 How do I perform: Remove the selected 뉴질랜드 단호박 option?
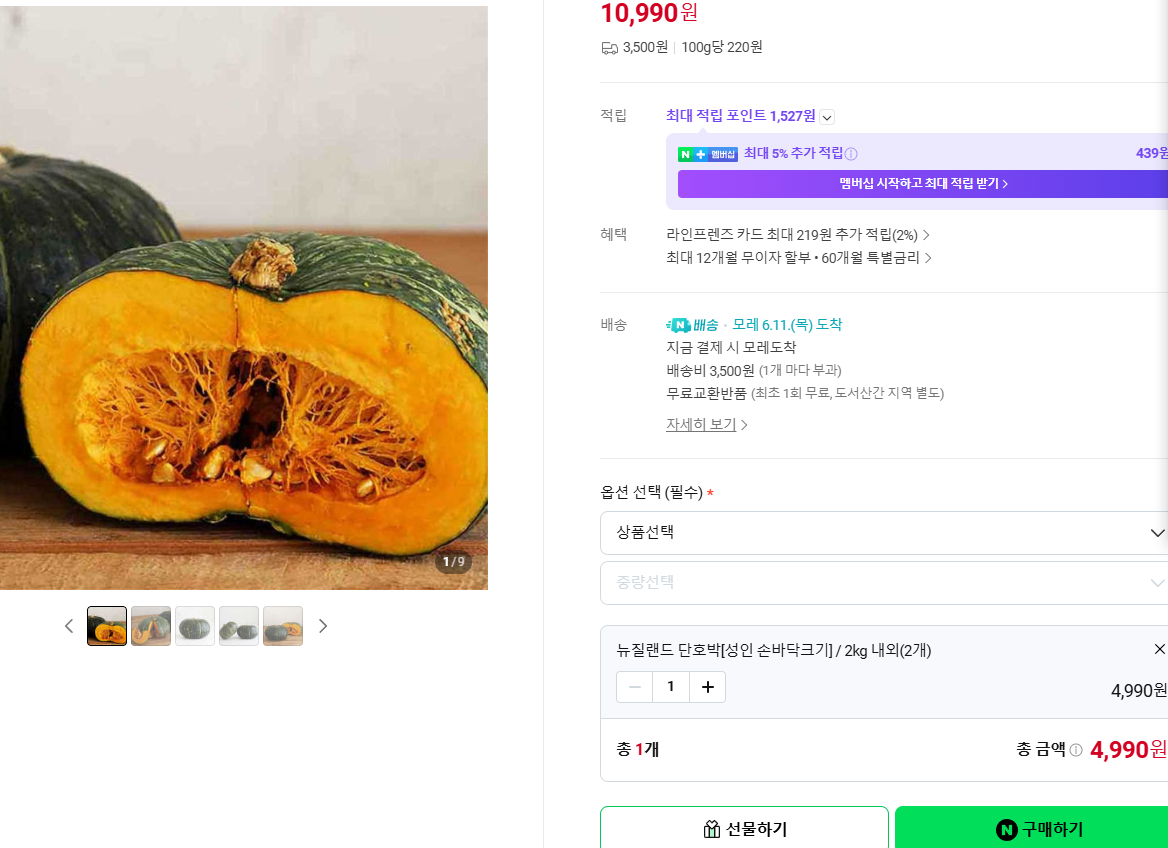(1159, 650)
